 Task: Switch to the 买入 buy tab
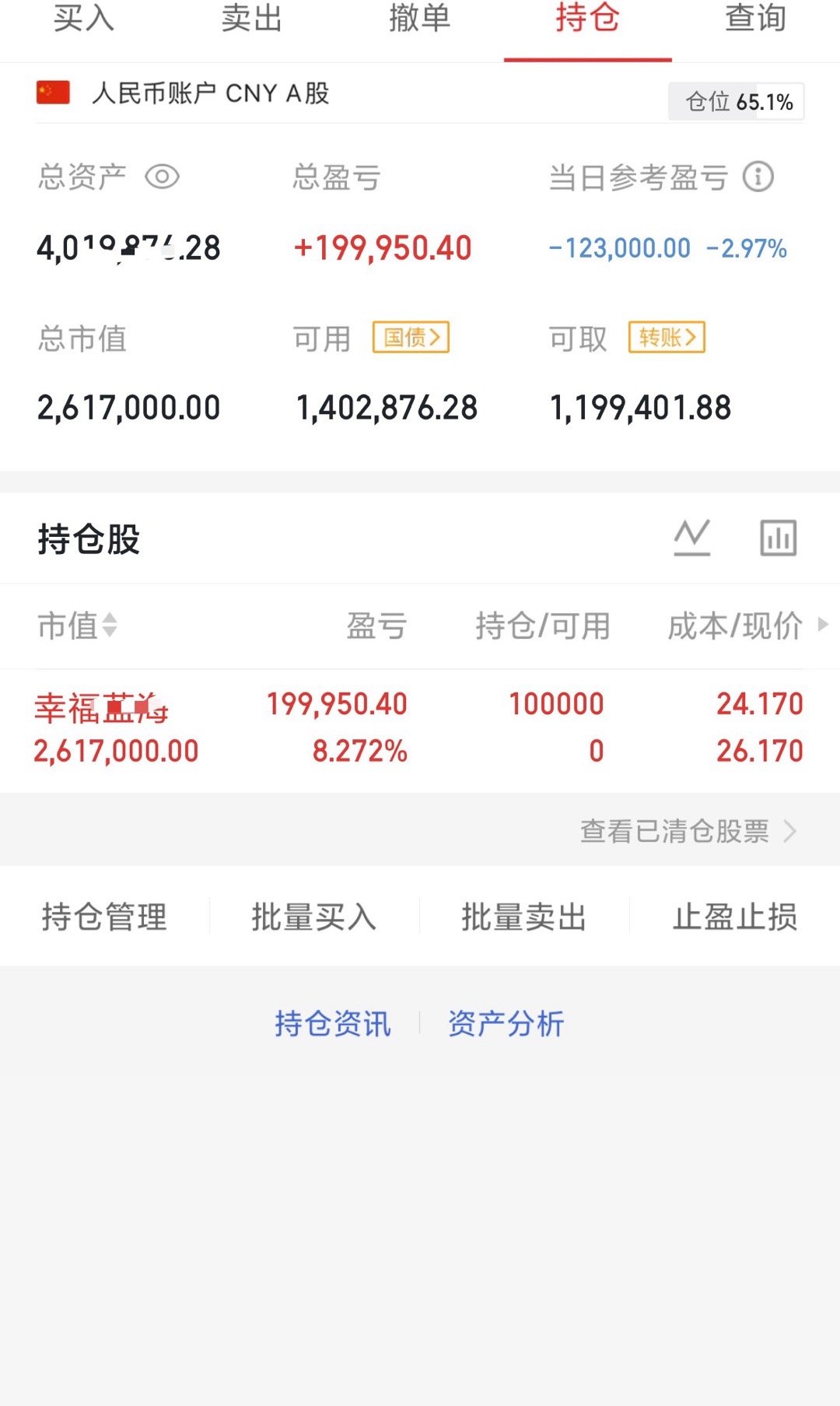coord(83,21)
